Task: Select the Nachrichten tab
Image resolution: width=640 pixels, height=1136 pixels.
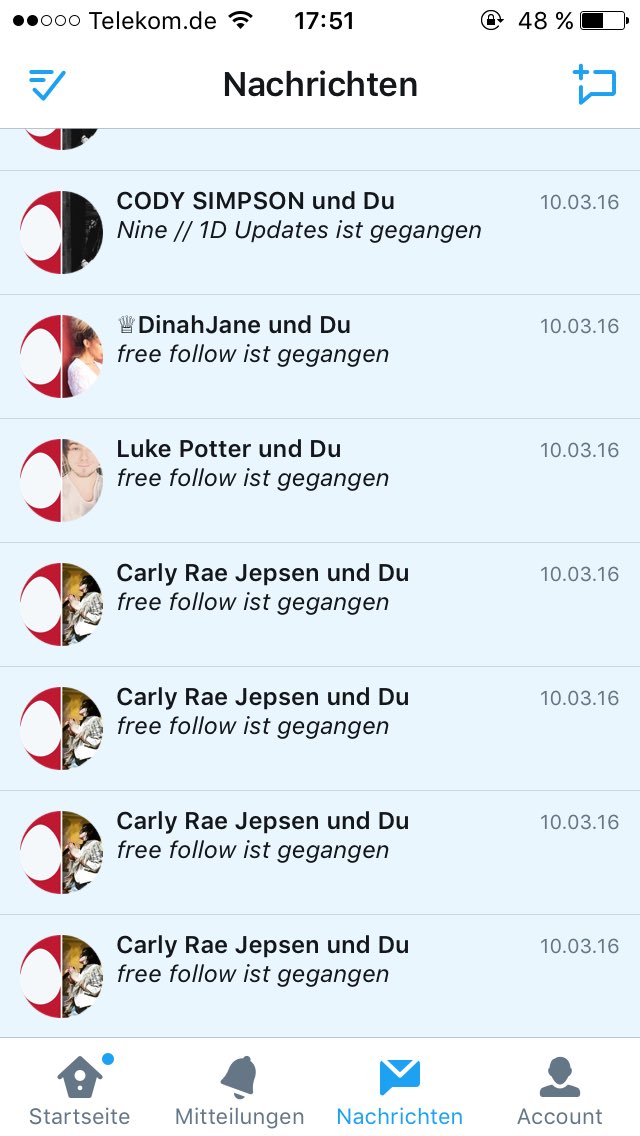Action: click(399, 1089)
